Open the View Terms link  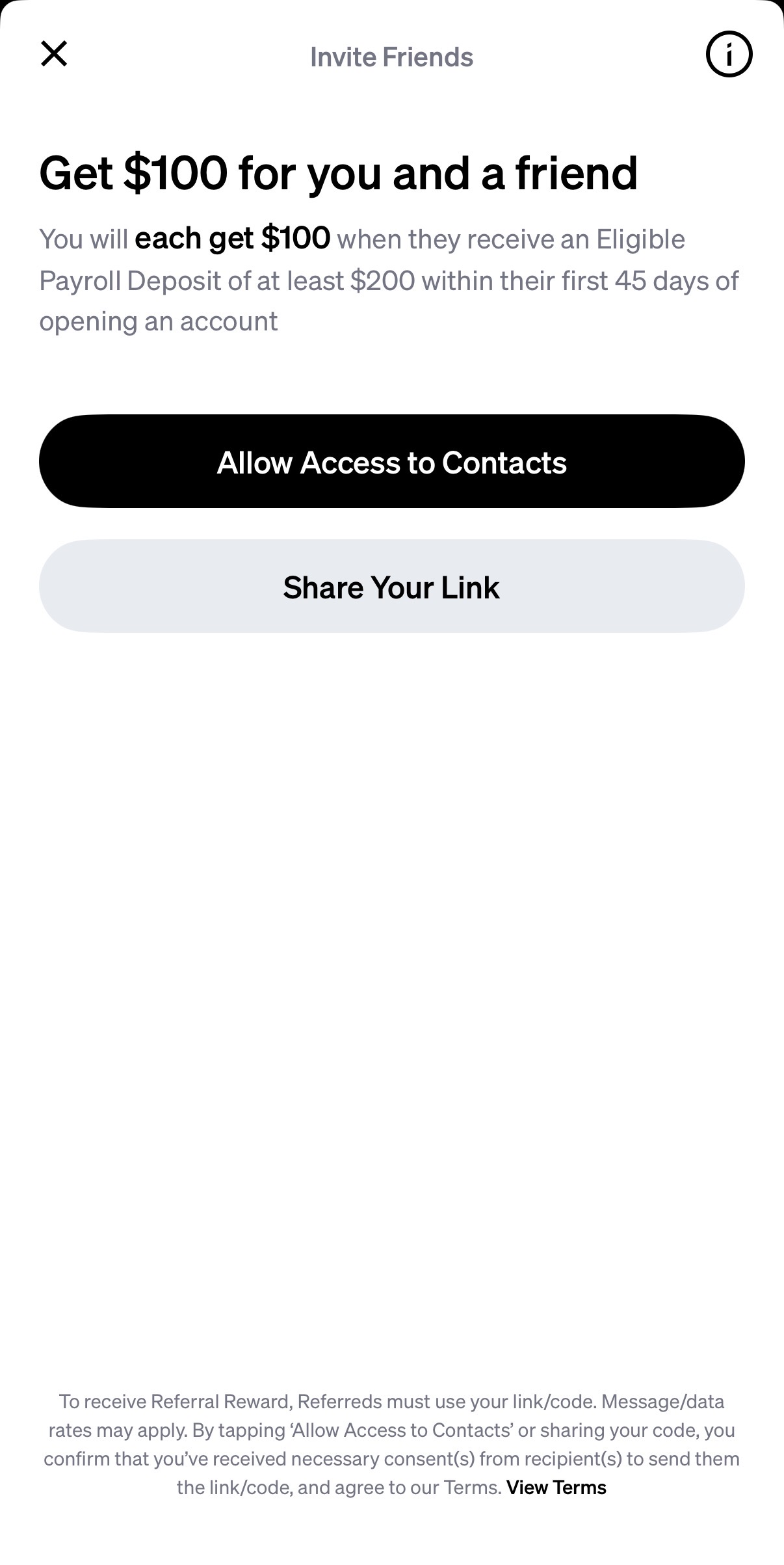click(x=556, y=1487)
